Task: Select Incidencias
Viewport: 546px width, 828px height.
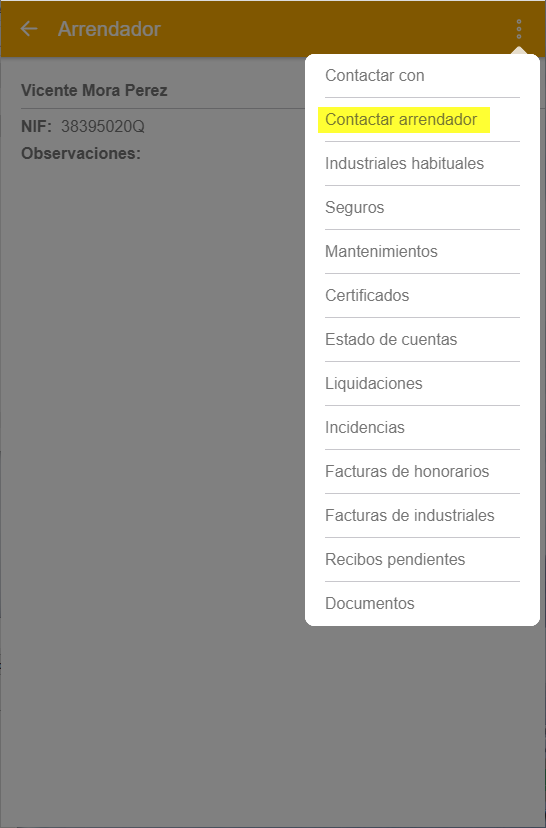Action: (x=422, y=427)
